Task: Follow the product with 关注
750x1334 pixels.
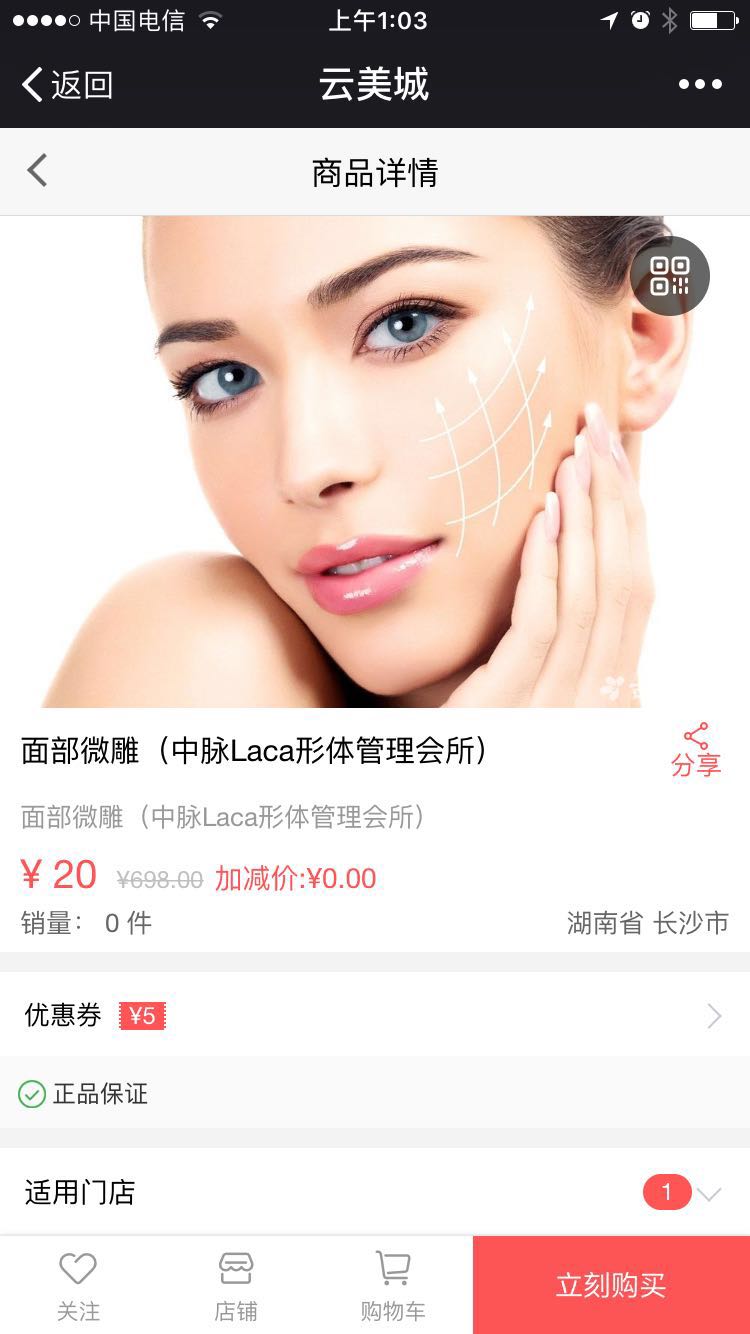Action: click(78, 1286)
